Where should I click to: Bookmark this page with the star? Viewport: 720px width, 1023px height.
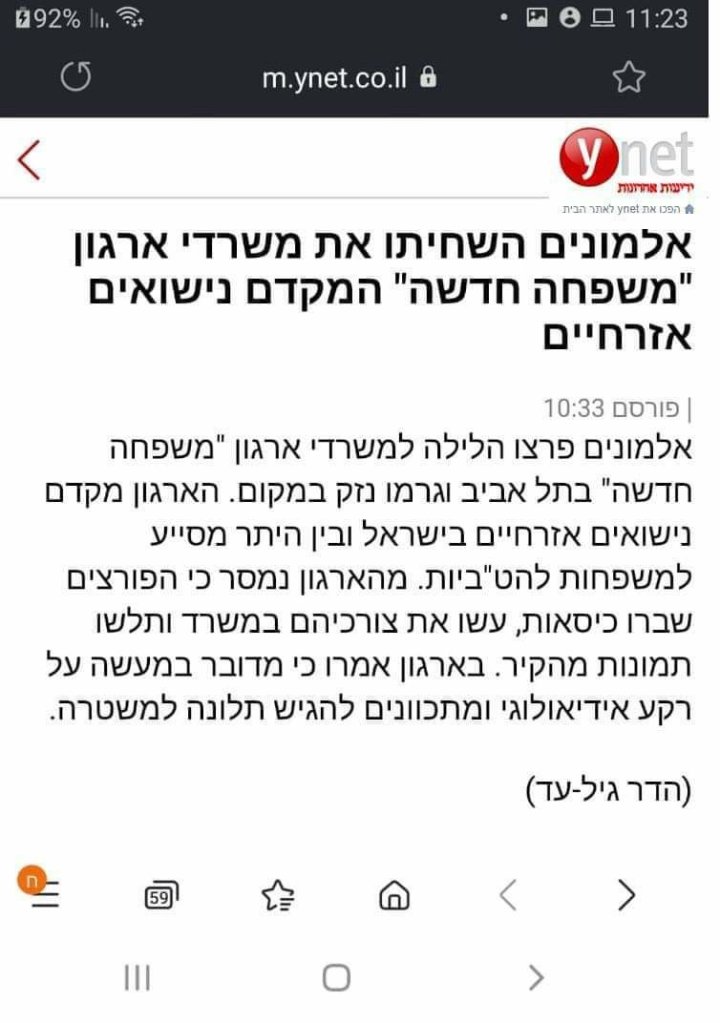click(x=628, y=77)
